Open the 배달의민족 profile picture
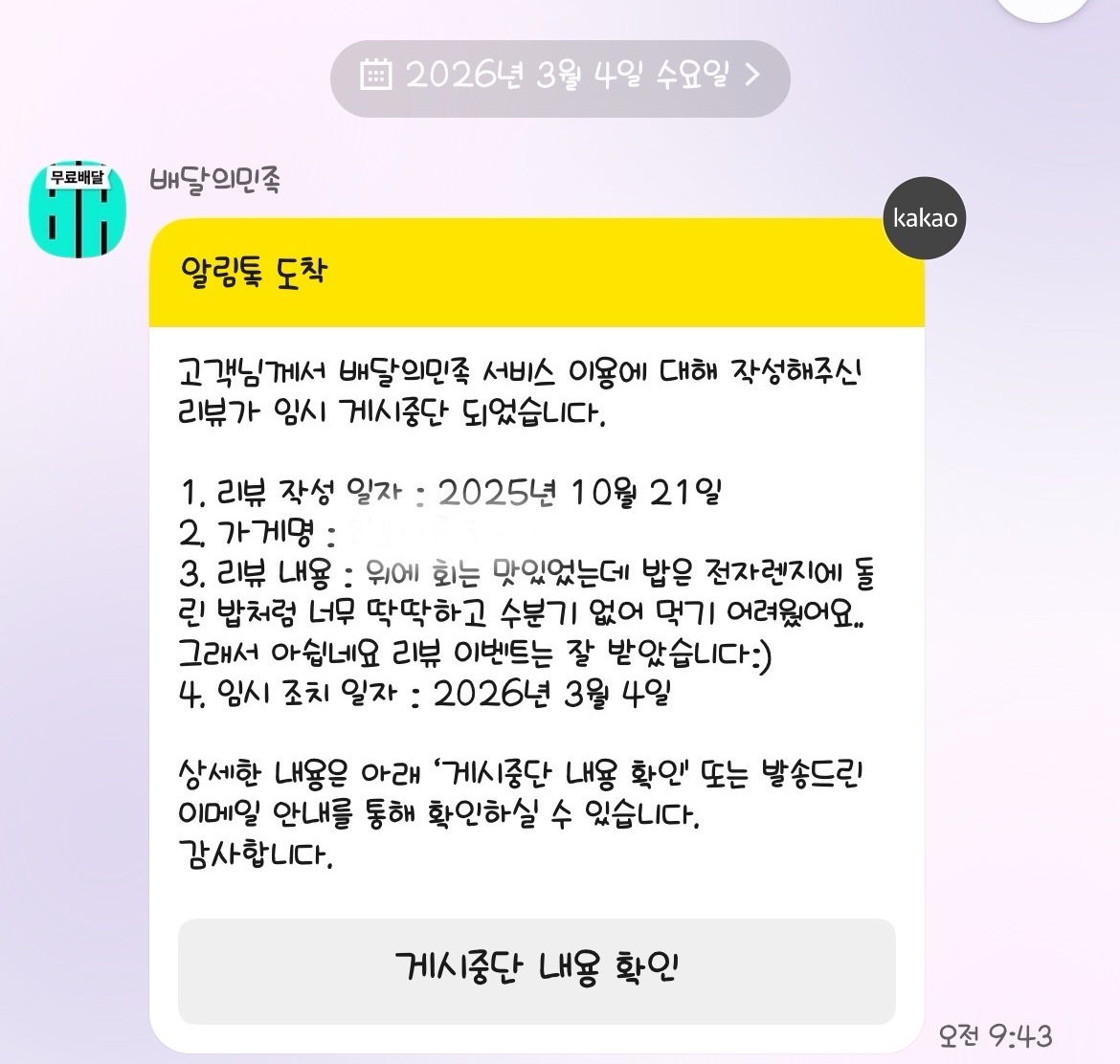This screenshot has width=1120, height=1064. [x=79, y=210]
